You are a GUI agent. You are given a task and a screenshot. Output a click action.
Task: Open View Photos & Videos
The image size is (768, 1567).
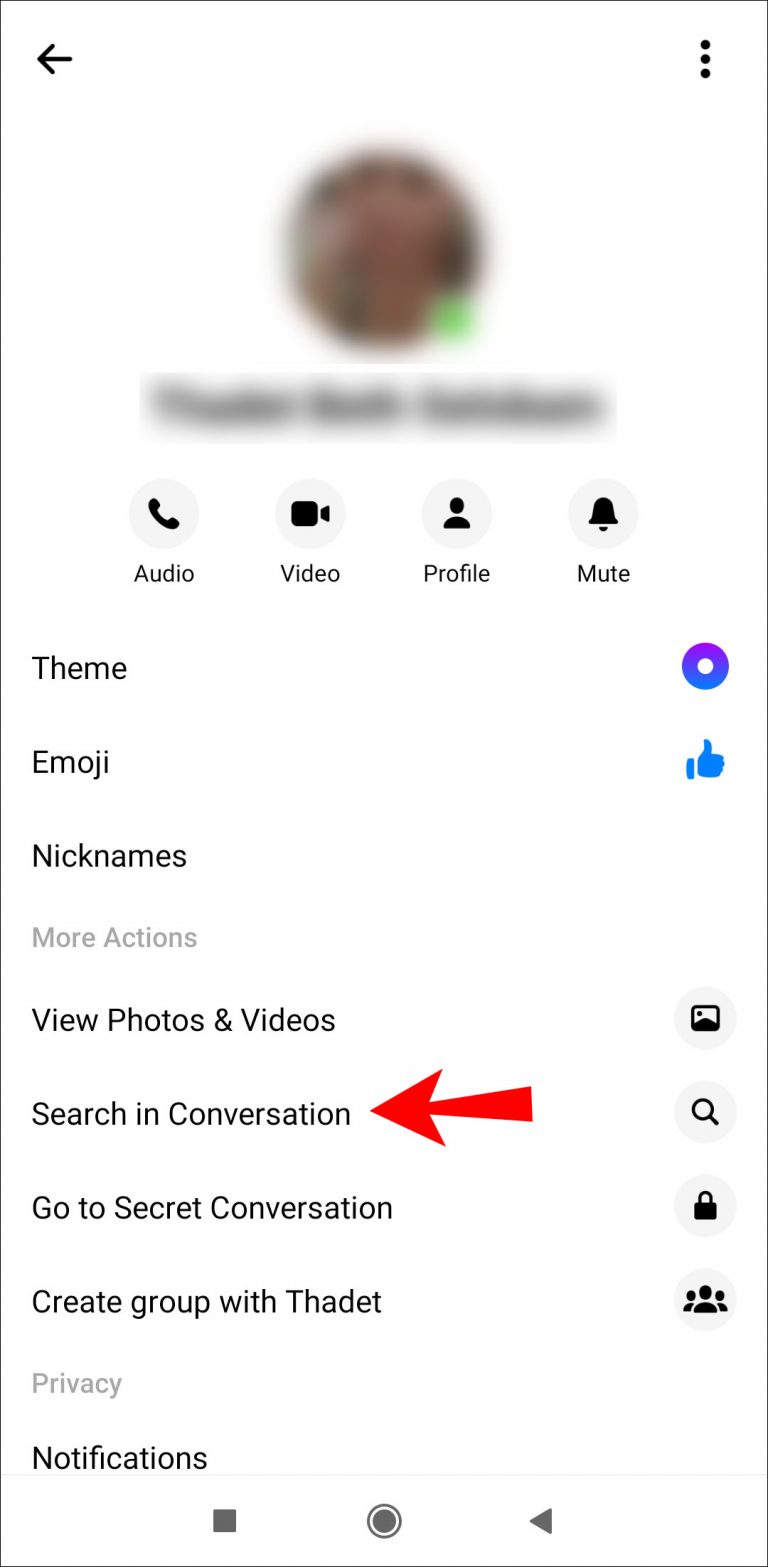[183, 1020]
